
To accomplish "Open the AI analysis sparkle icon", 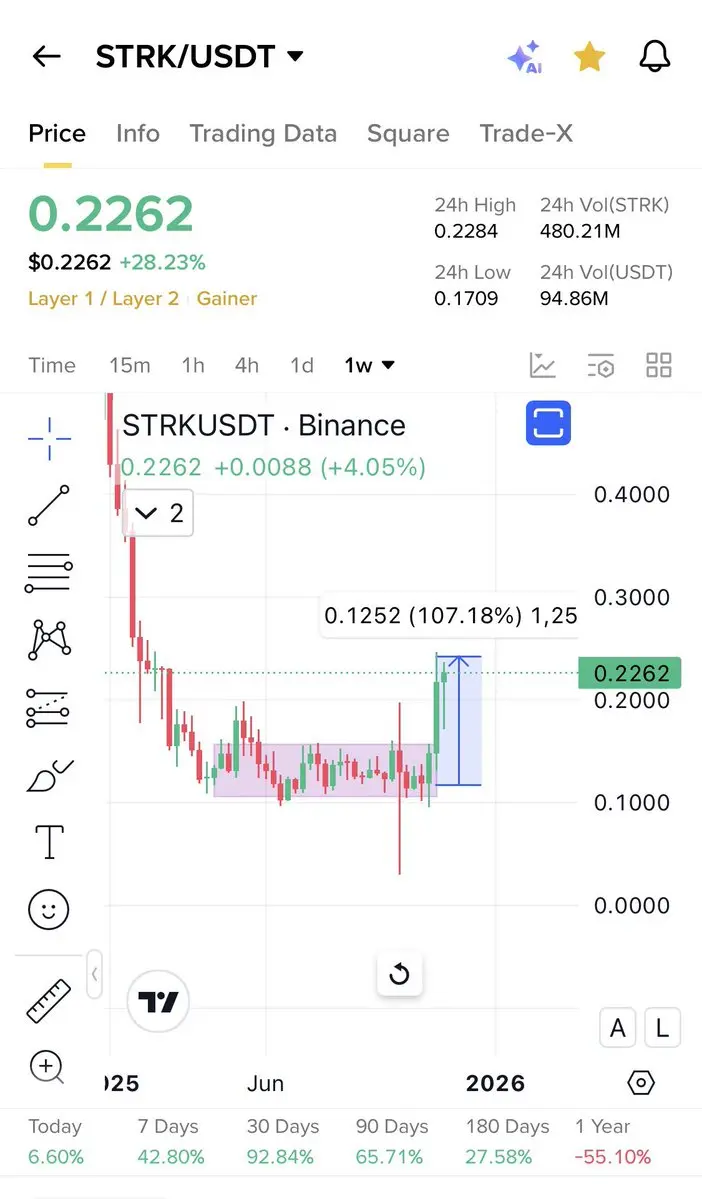I will click(523, 57).
